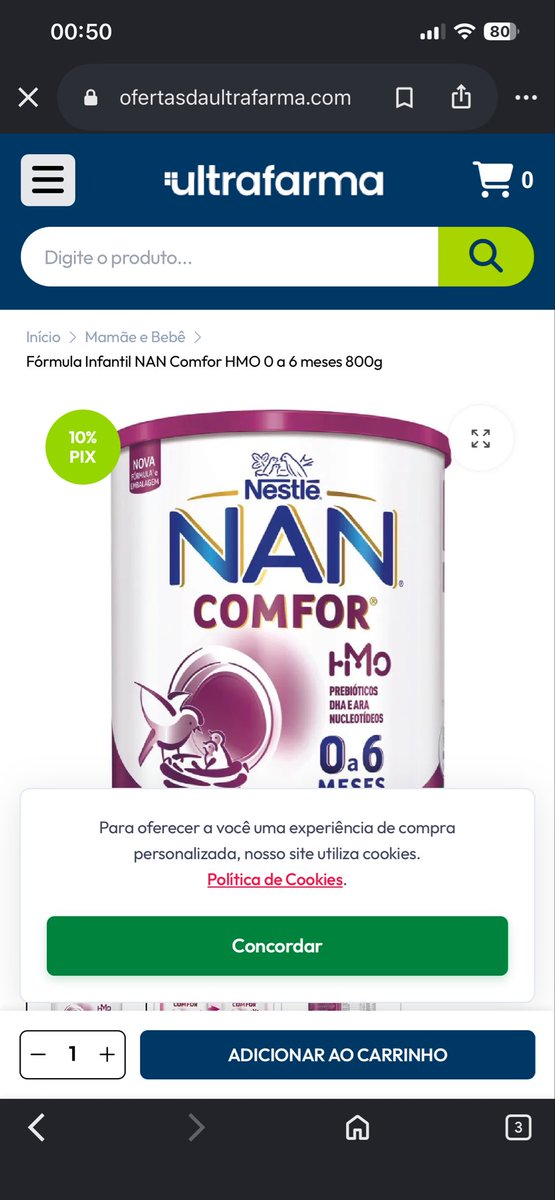Viewport: 555px width, 1200px height.
Task: Expand the product image fullscreen
Action: (x=481, y=438)
